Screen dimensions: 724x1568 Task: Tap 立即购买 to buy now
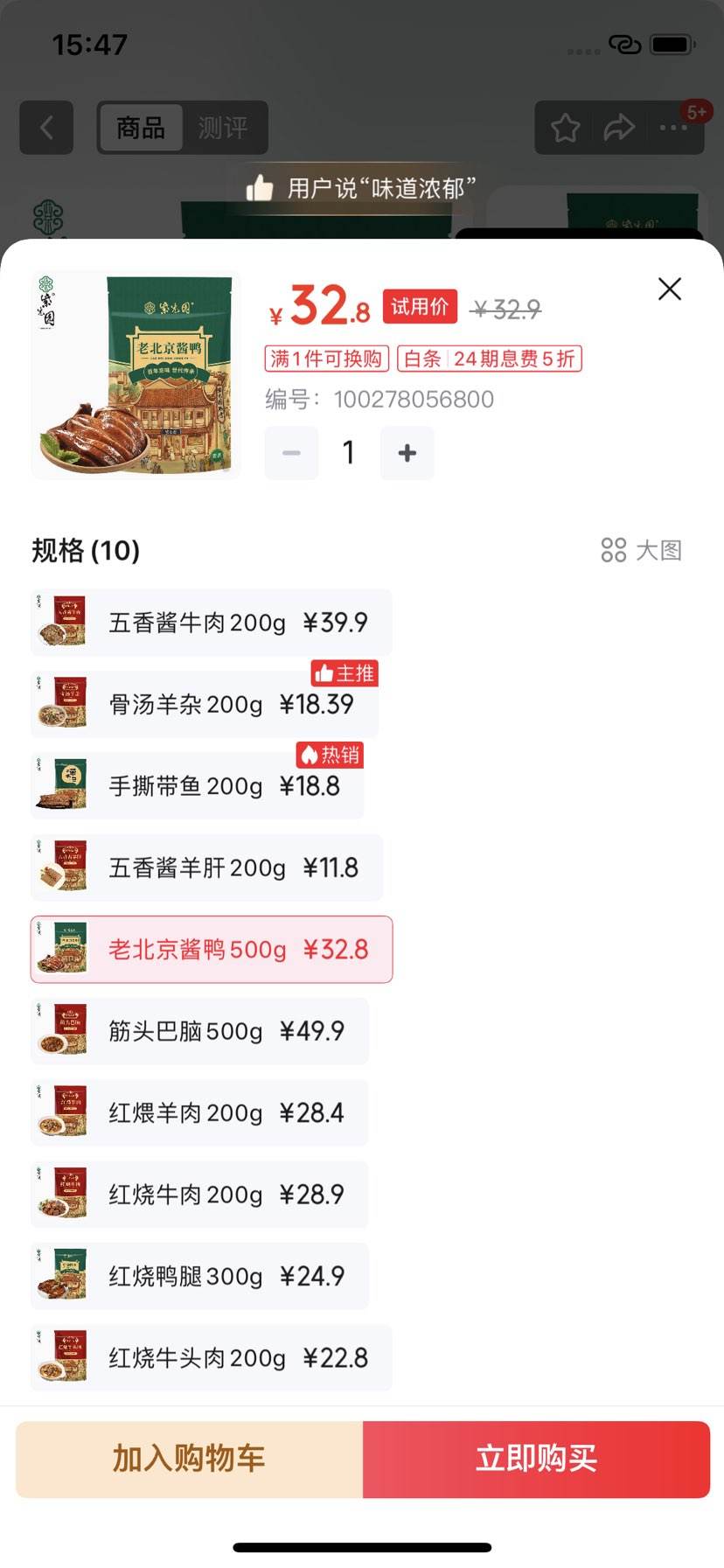(536, 1459)
